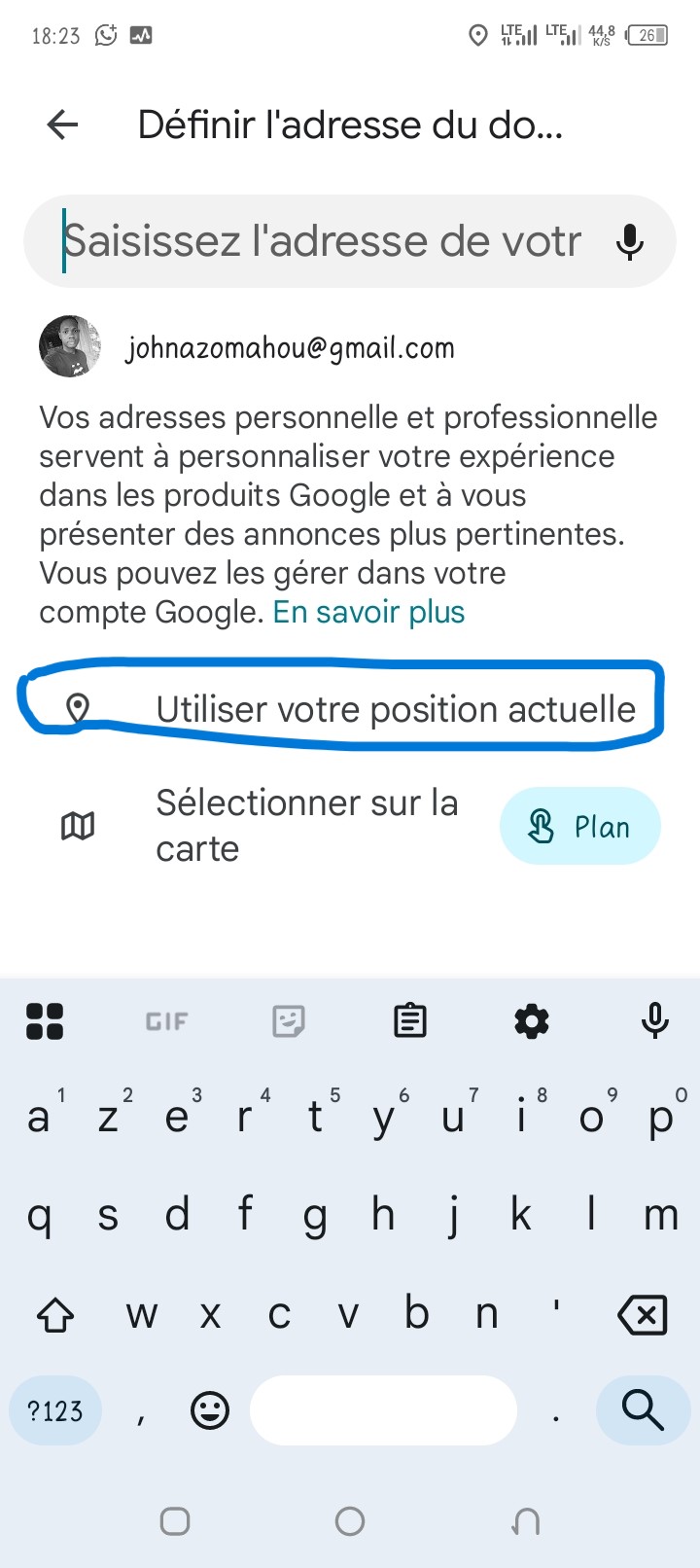The width and height of the screenshot is (700, 1568).
Task: Tap the location pin icon in the circled option
Action: coord(80,709)
